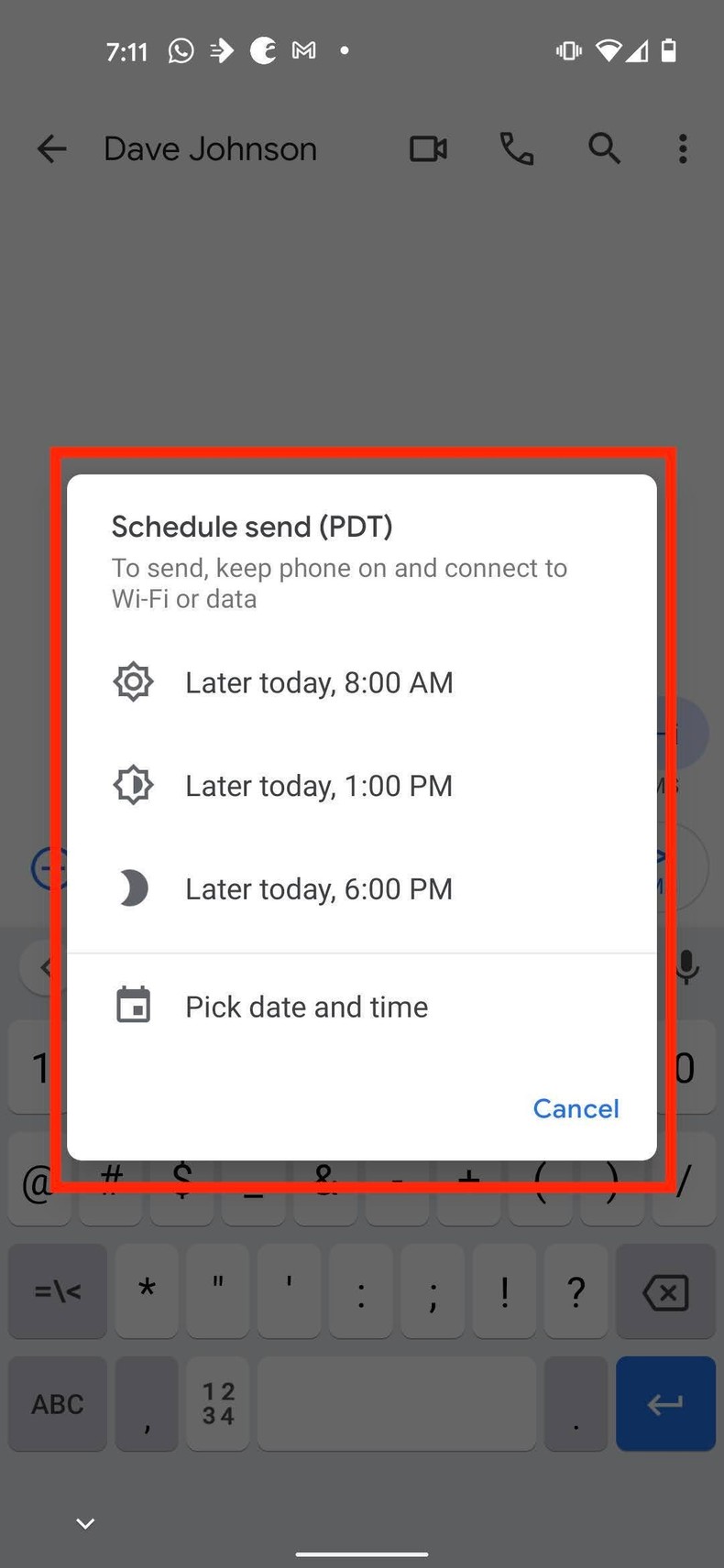Collapse the keyboard with the down chevron
724x1568 pixels.
tap(84, 1523)
